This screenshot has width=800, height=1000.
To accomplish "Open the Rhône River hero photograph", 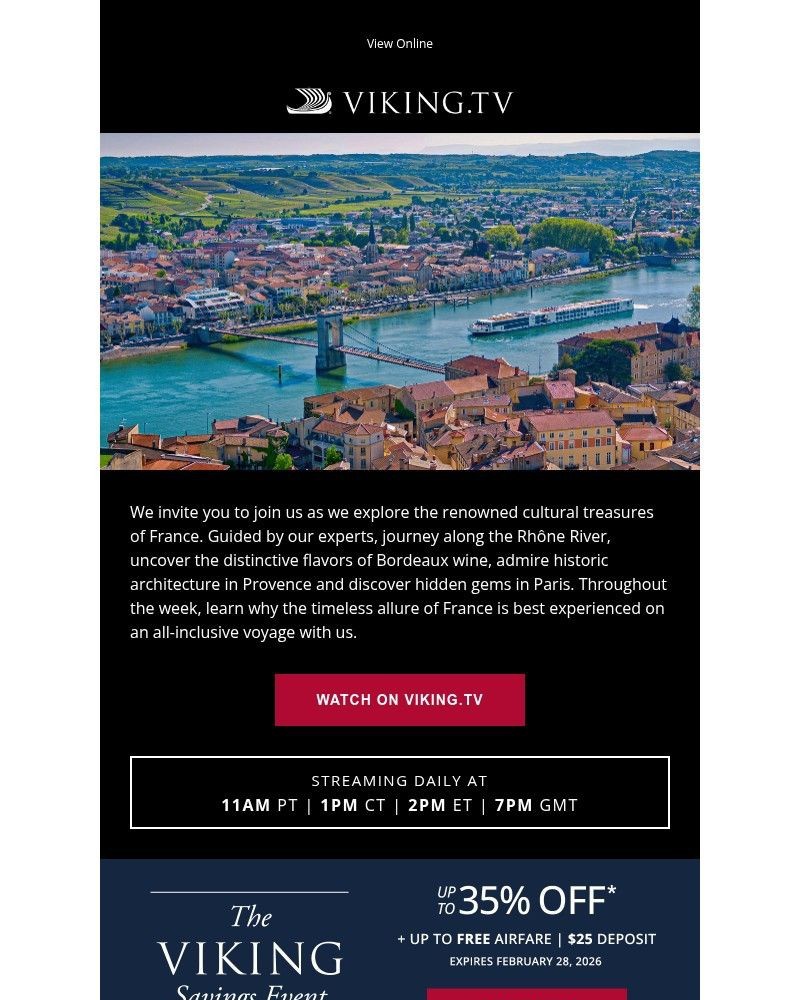I will 400,300.
